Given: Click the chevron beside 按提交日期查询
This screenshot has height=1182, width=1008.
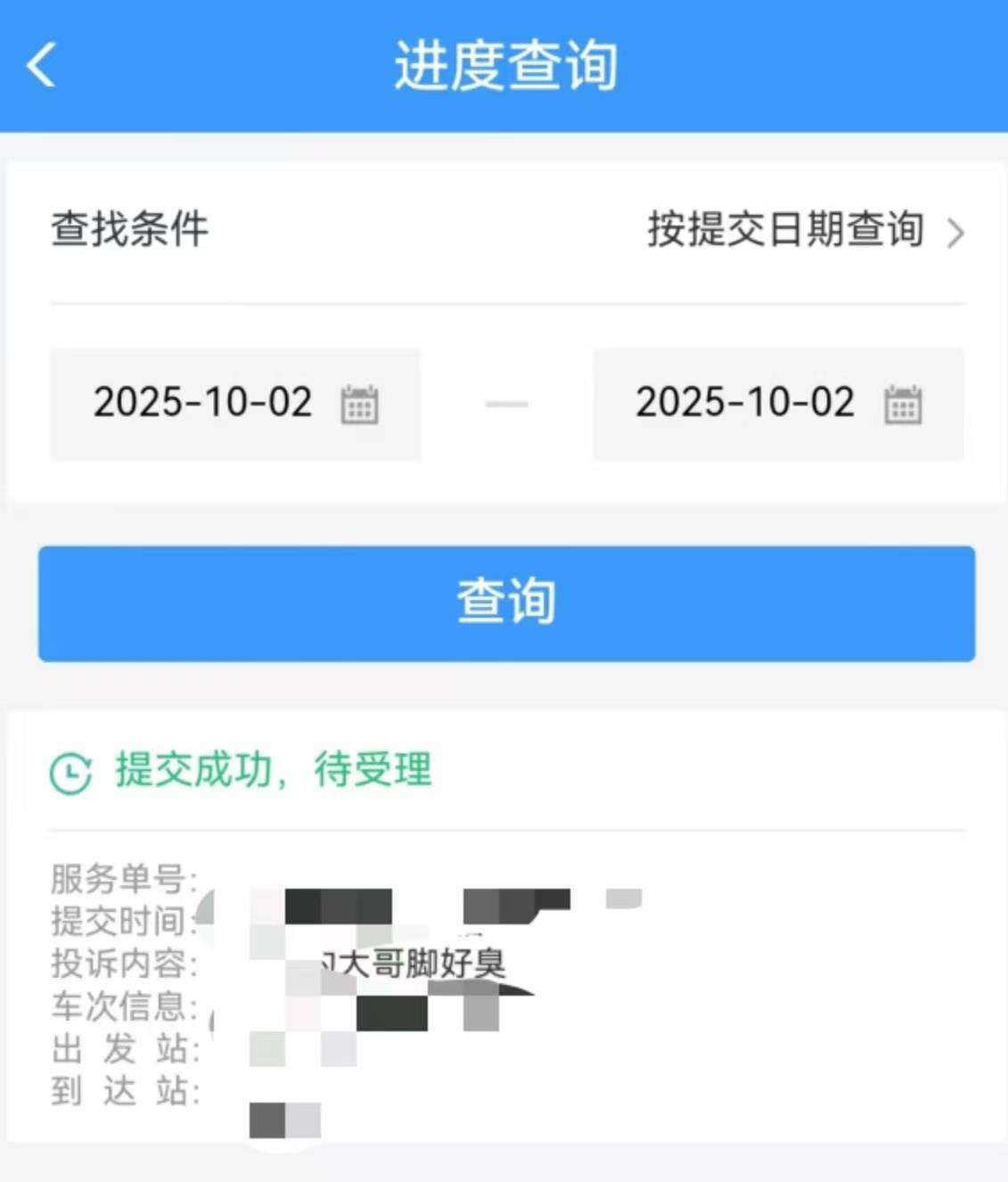Looking at the screenshot, I should click(x=956, y=234).
